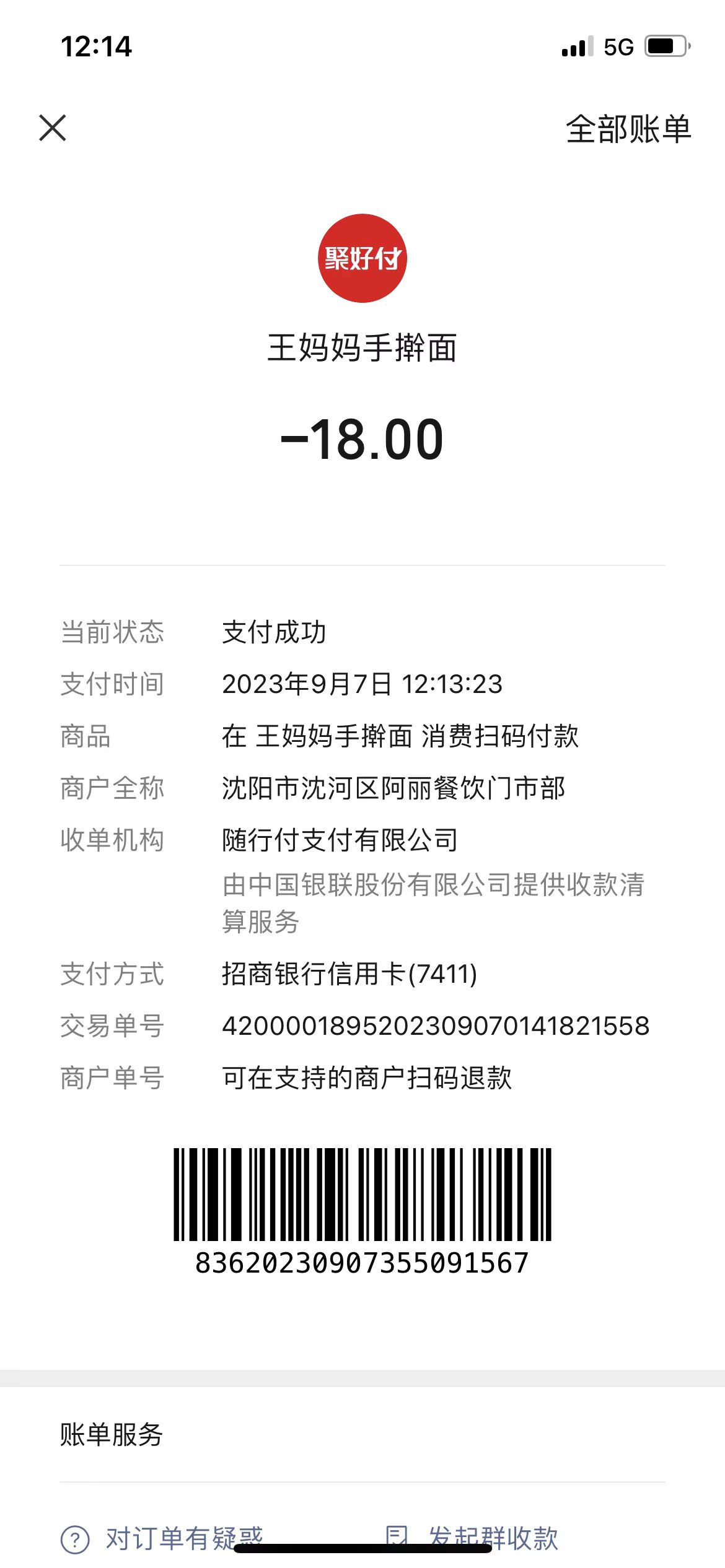The width and height of the screenshot is (725, 1568).
Task: Close the payment detail page
Action: 53,128
